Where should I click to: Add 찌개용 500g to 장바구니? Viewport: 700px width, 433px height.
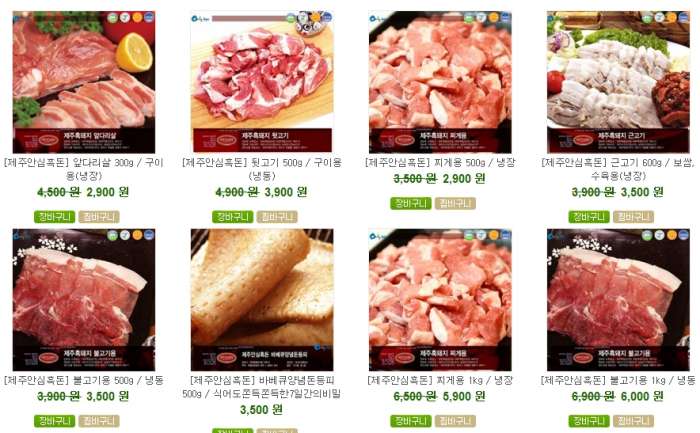[410, 203]
